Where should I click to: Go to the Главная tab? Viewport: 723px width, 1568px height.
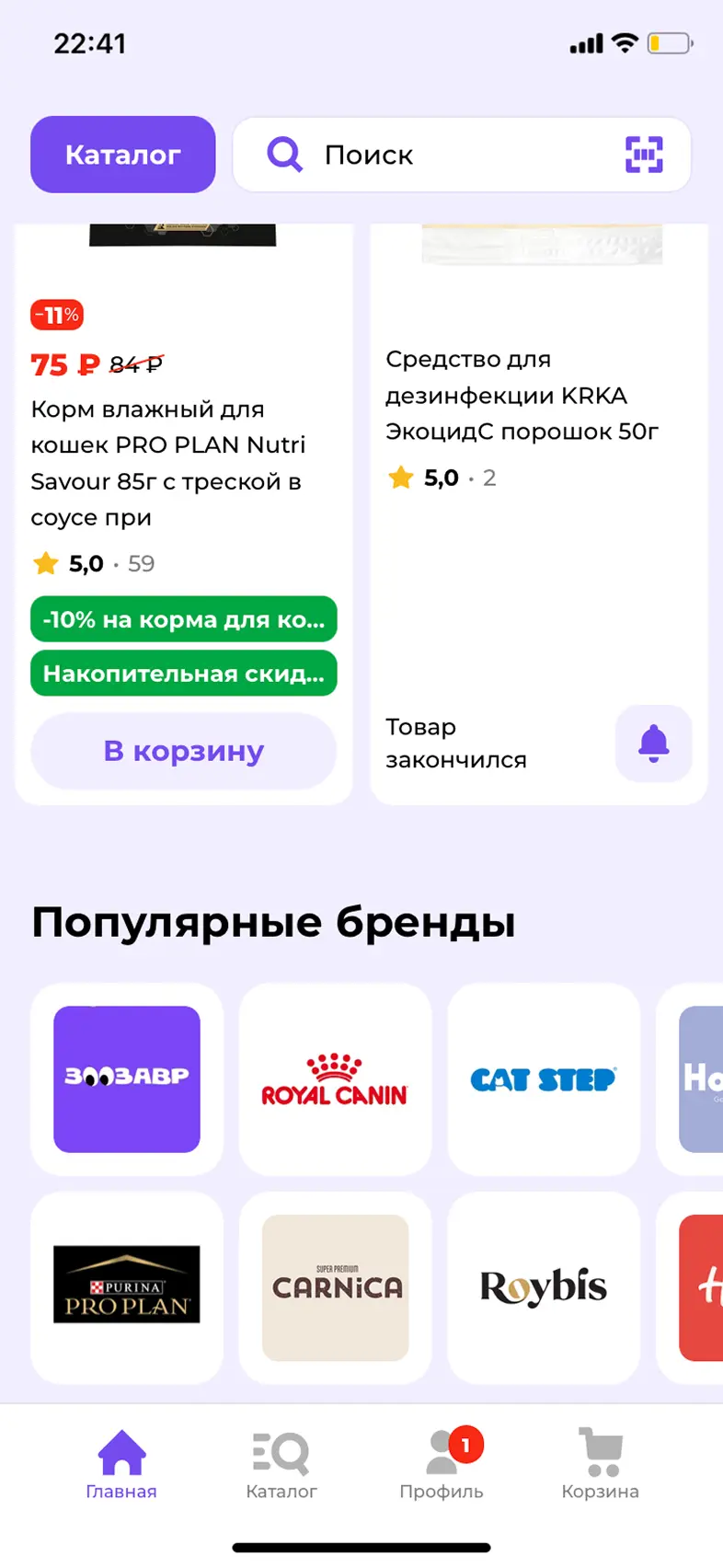click(x=121, y=1465)
